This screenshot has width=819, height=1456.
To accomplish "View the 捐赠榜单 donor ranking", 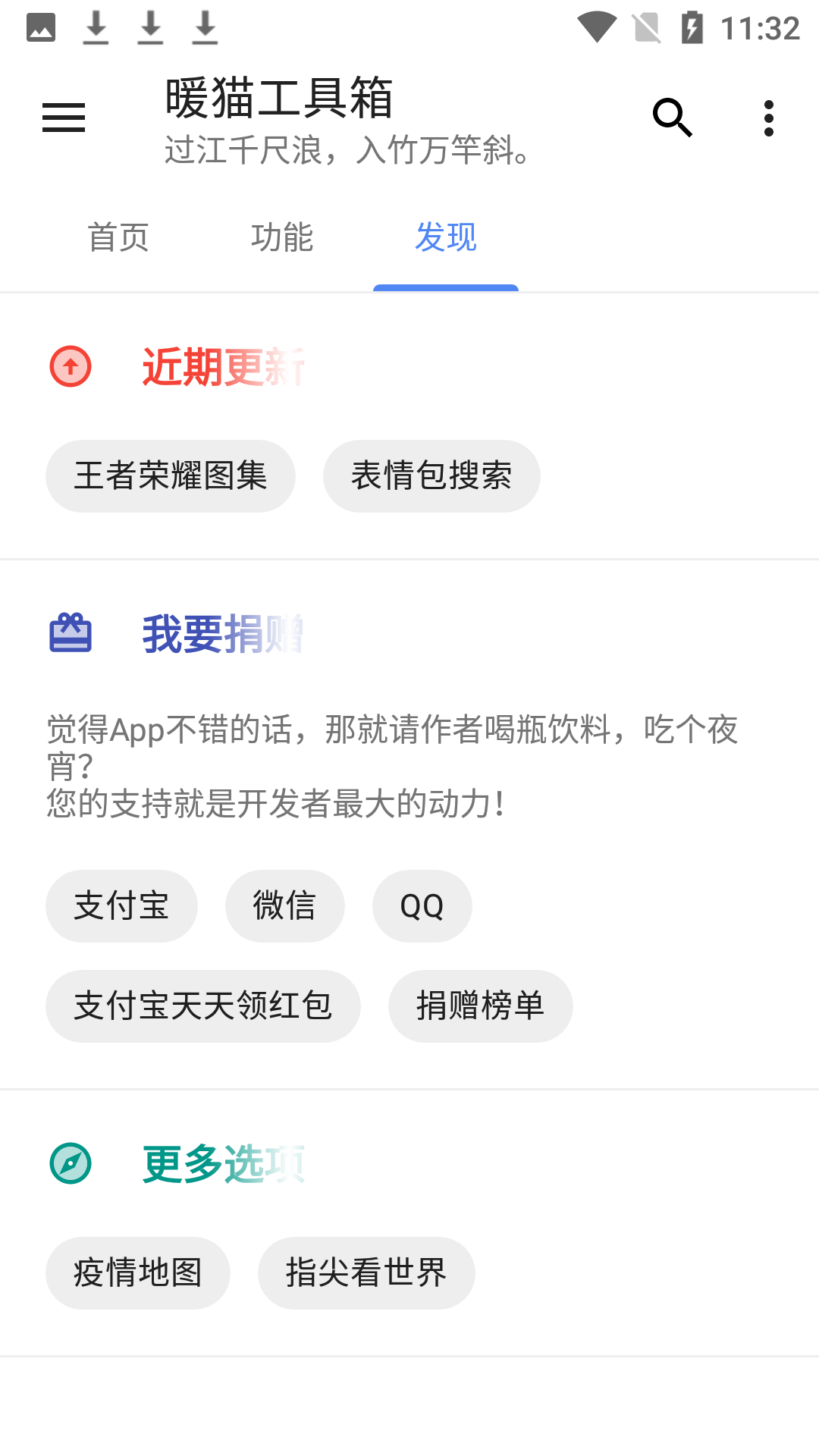I will pyautogui.click(x=480, y=1006).
